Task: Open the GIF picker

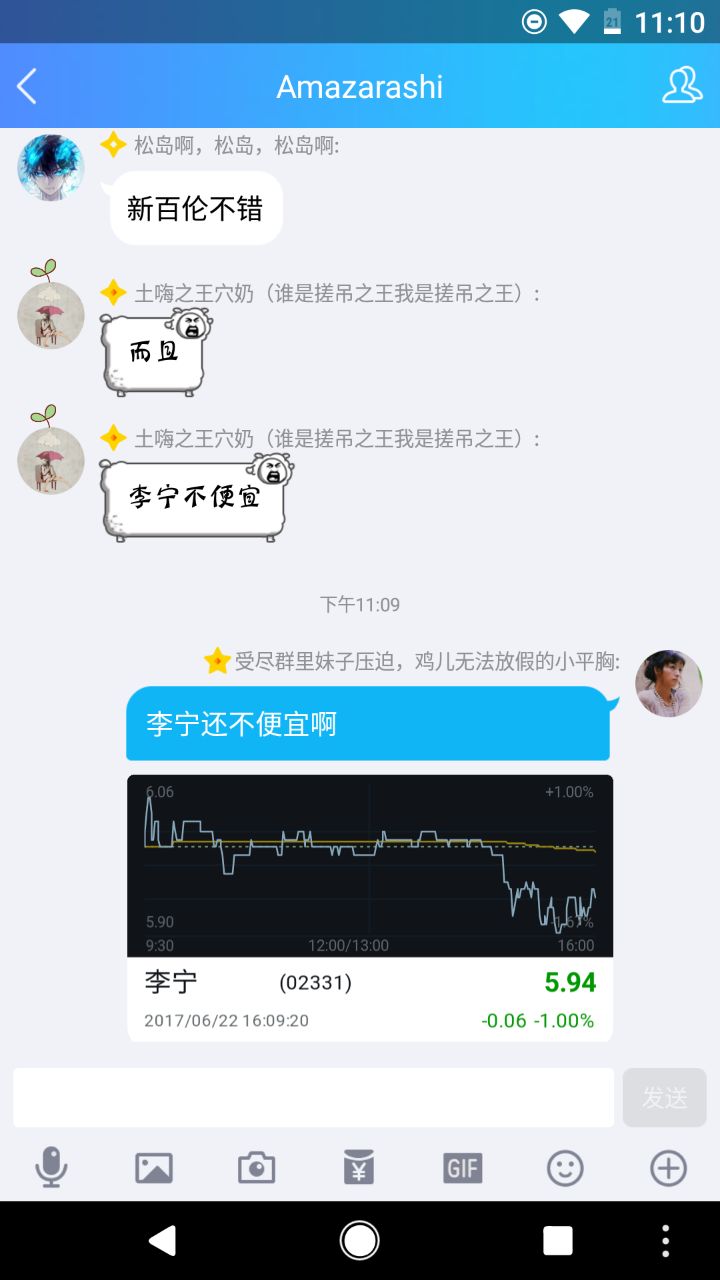Action: click(462, 1167)
